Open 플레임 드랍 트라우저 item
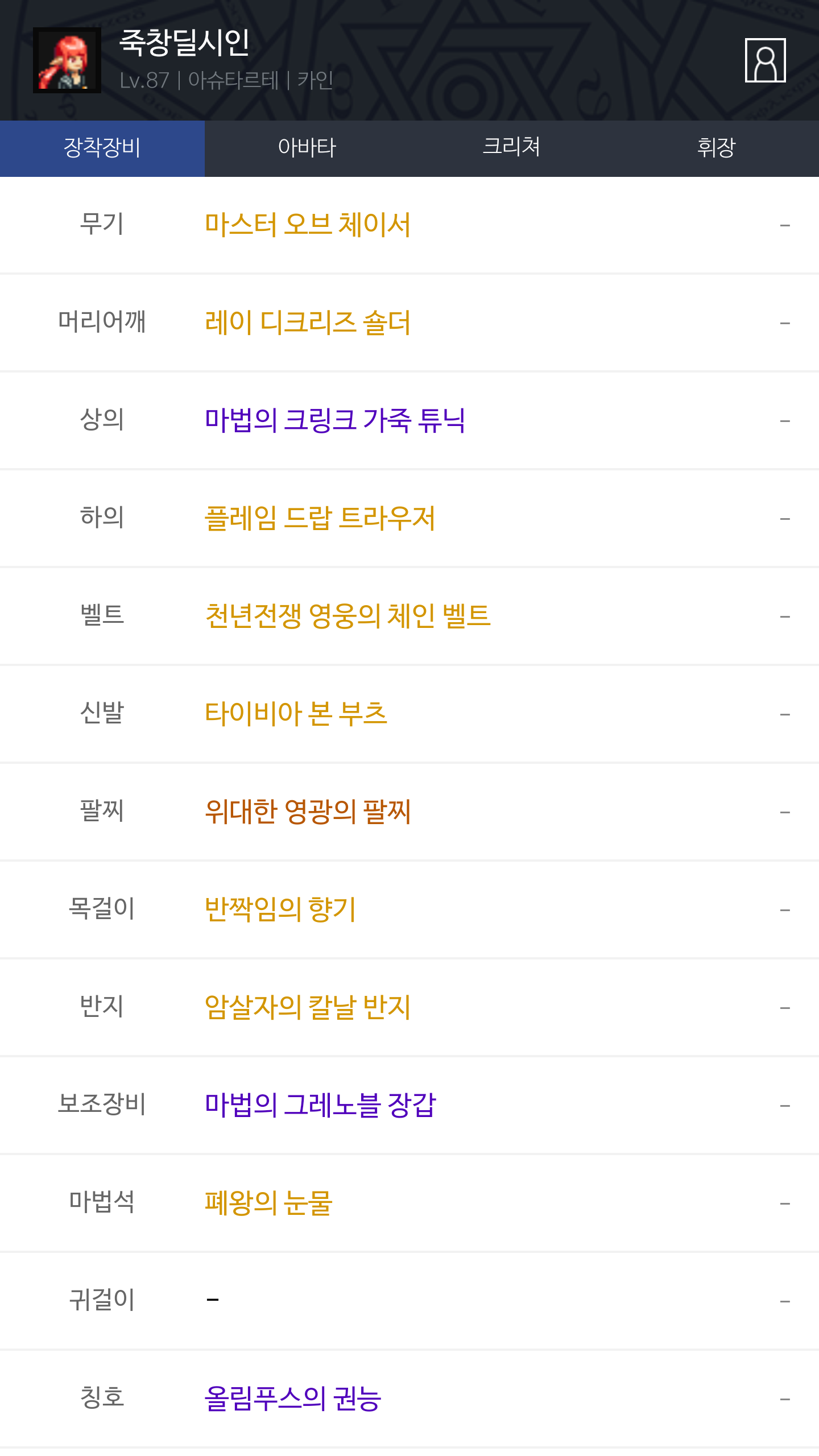 click(320, 518)
